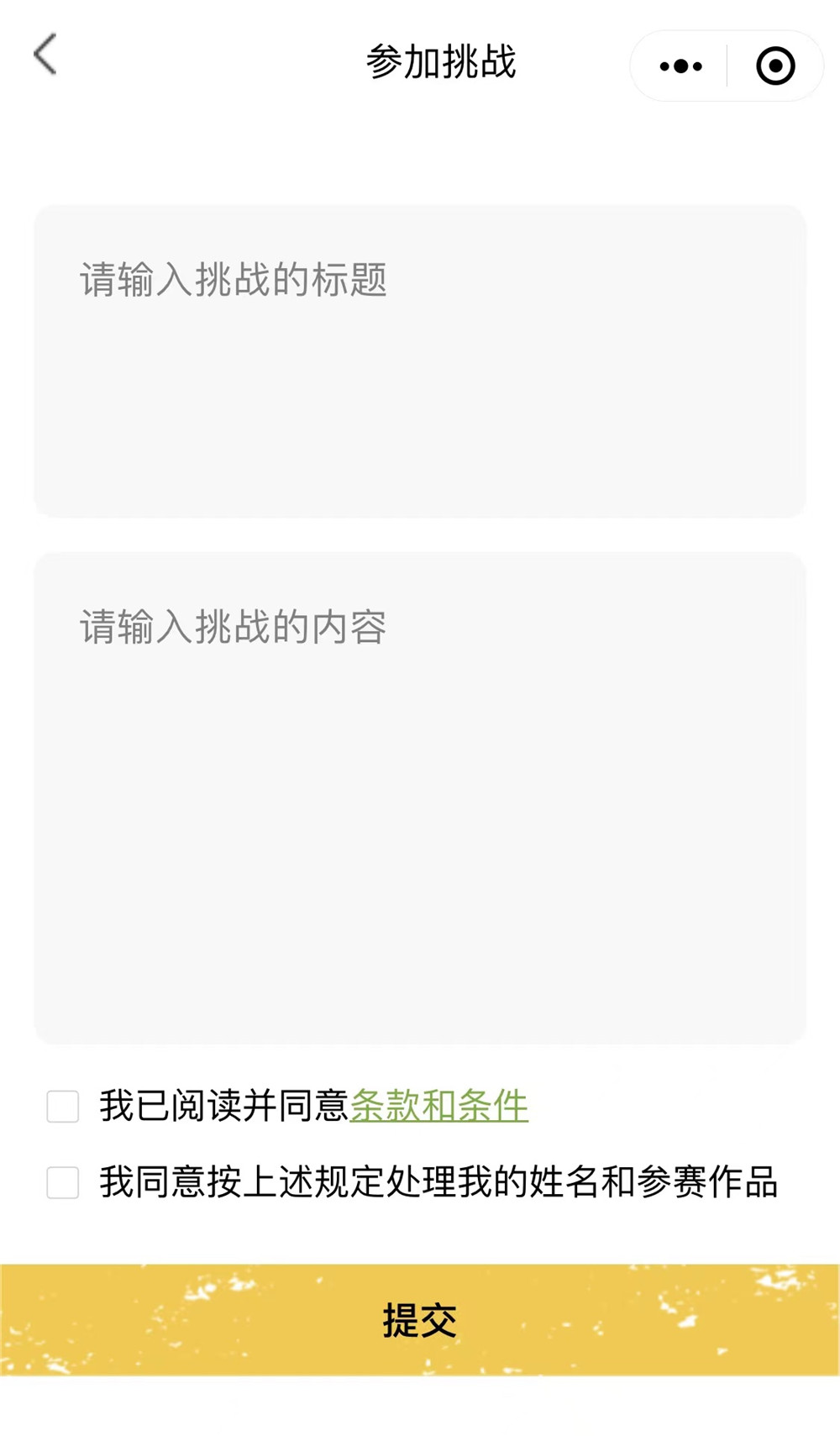
Task: Open the 条款和条件 link
Action: coord(439,1106)
